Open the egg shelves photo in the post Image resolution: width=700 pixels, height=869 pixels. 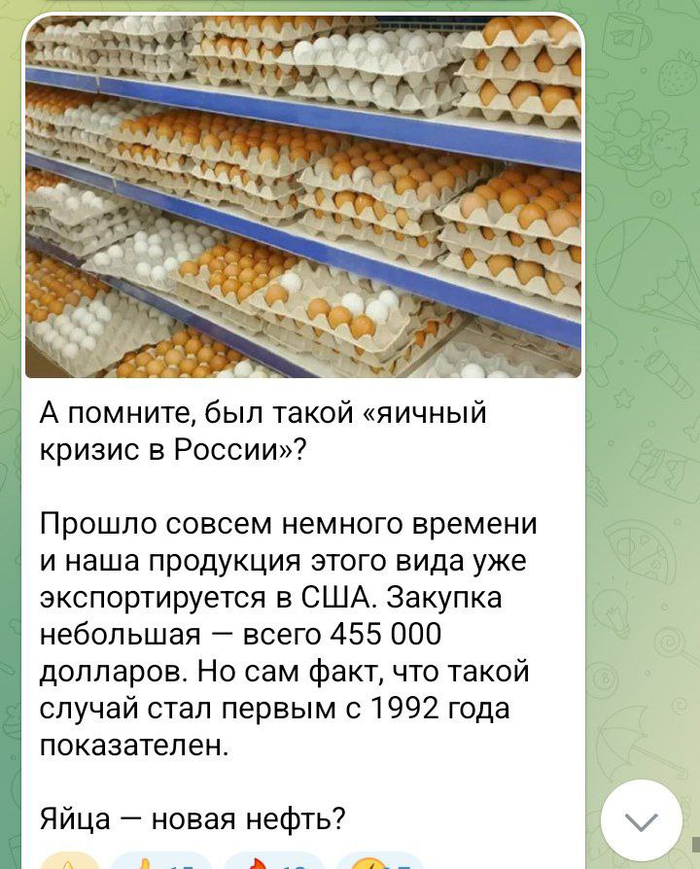[303, 197]
